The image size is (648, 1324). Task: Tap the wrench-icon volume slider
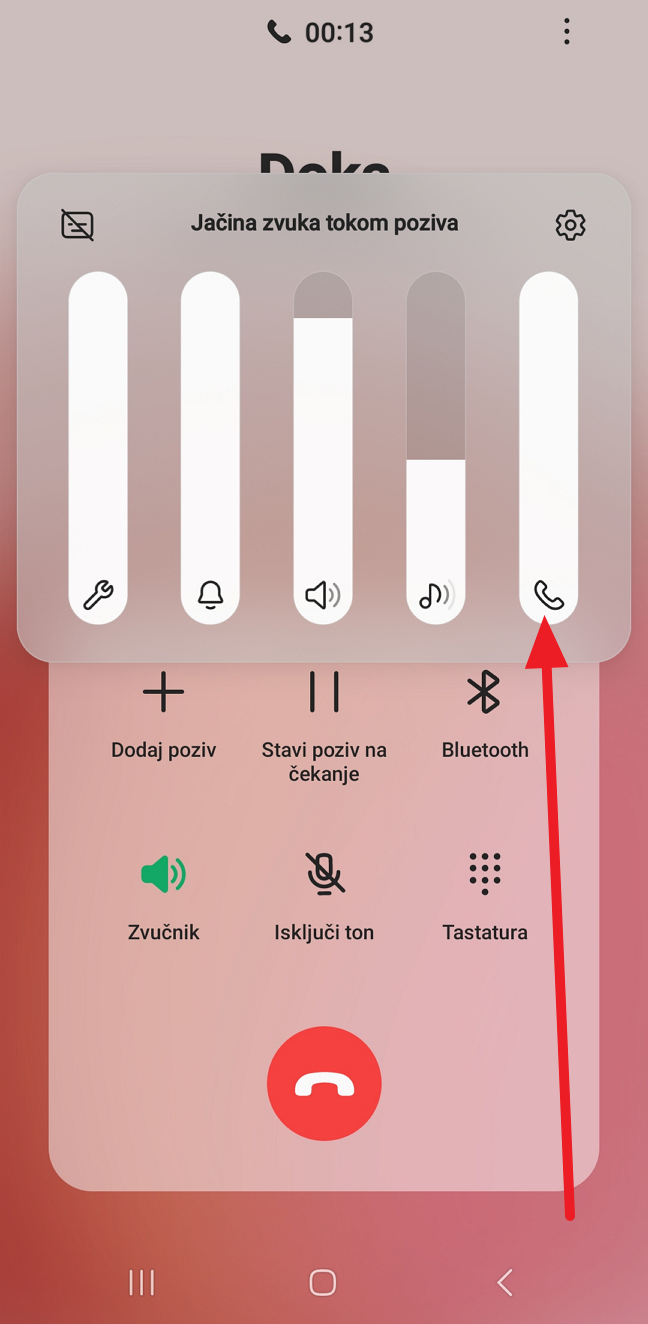point(98,448)
